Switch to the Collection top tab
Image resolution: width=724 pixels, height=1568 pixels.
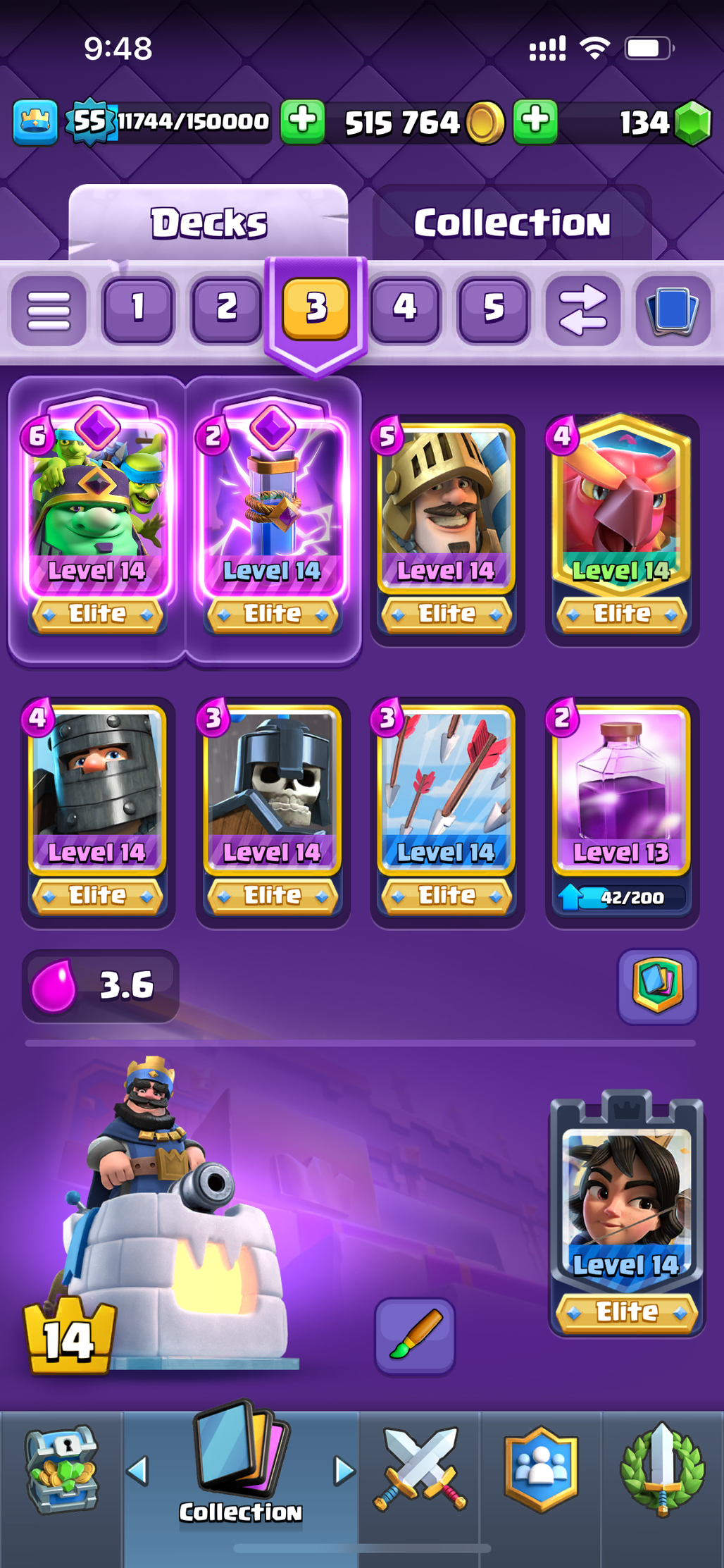tap(512, 223)
